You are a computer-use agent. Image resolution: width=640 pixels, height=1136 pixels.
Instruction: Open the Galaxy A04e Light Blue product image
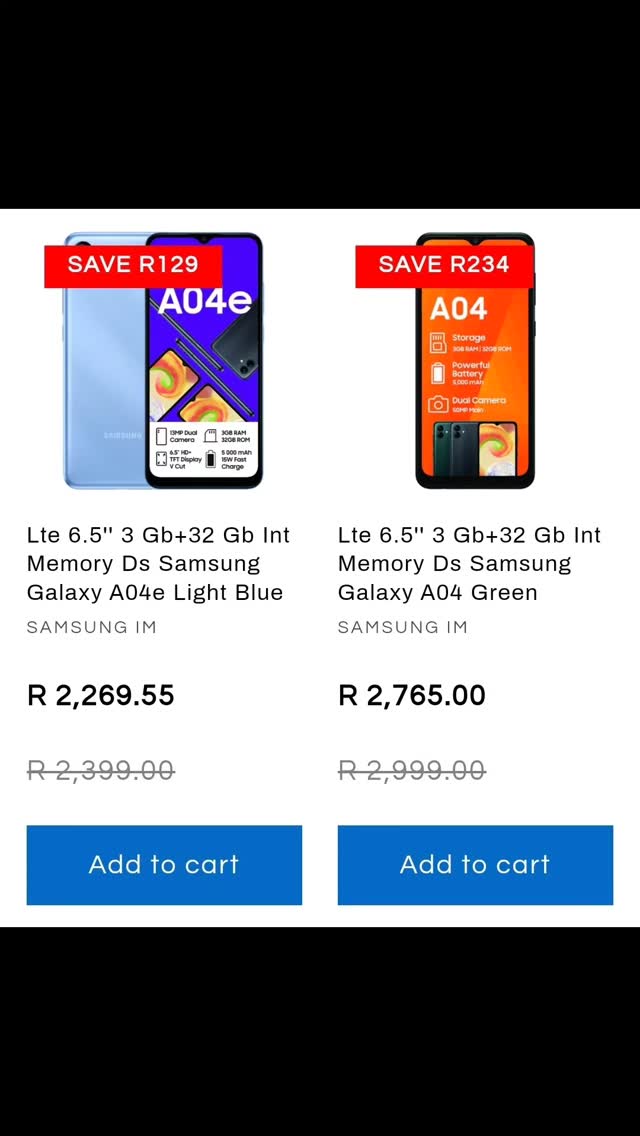point(163,361)
